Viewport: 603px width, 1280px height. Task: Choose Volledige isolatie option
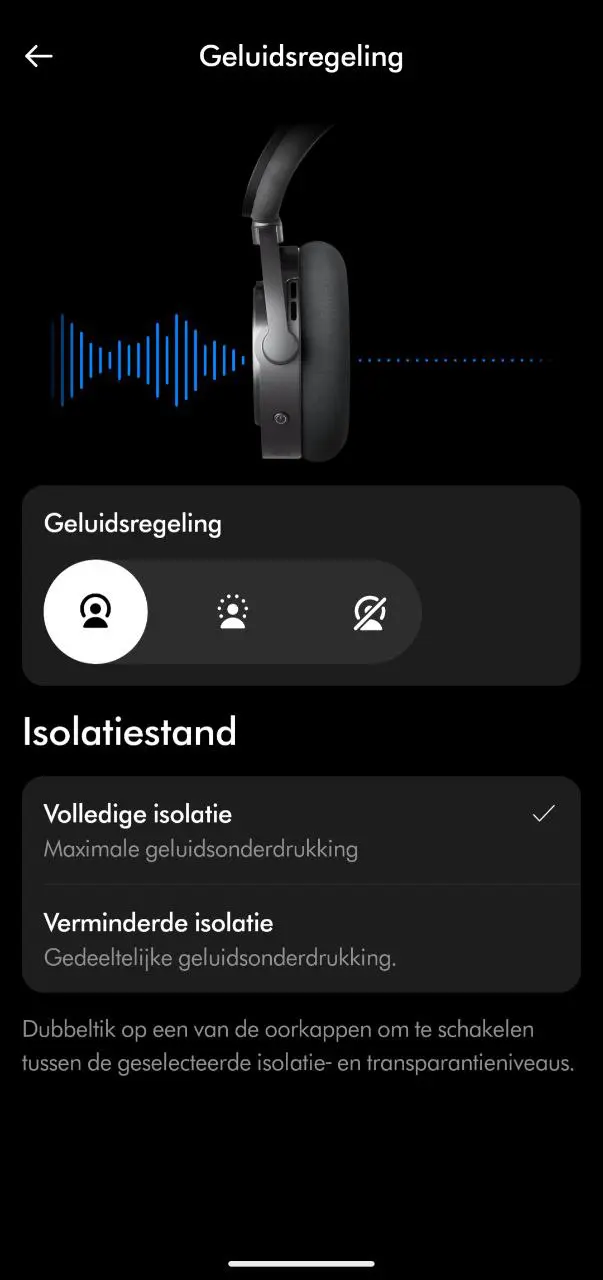(x=300, y=831)
